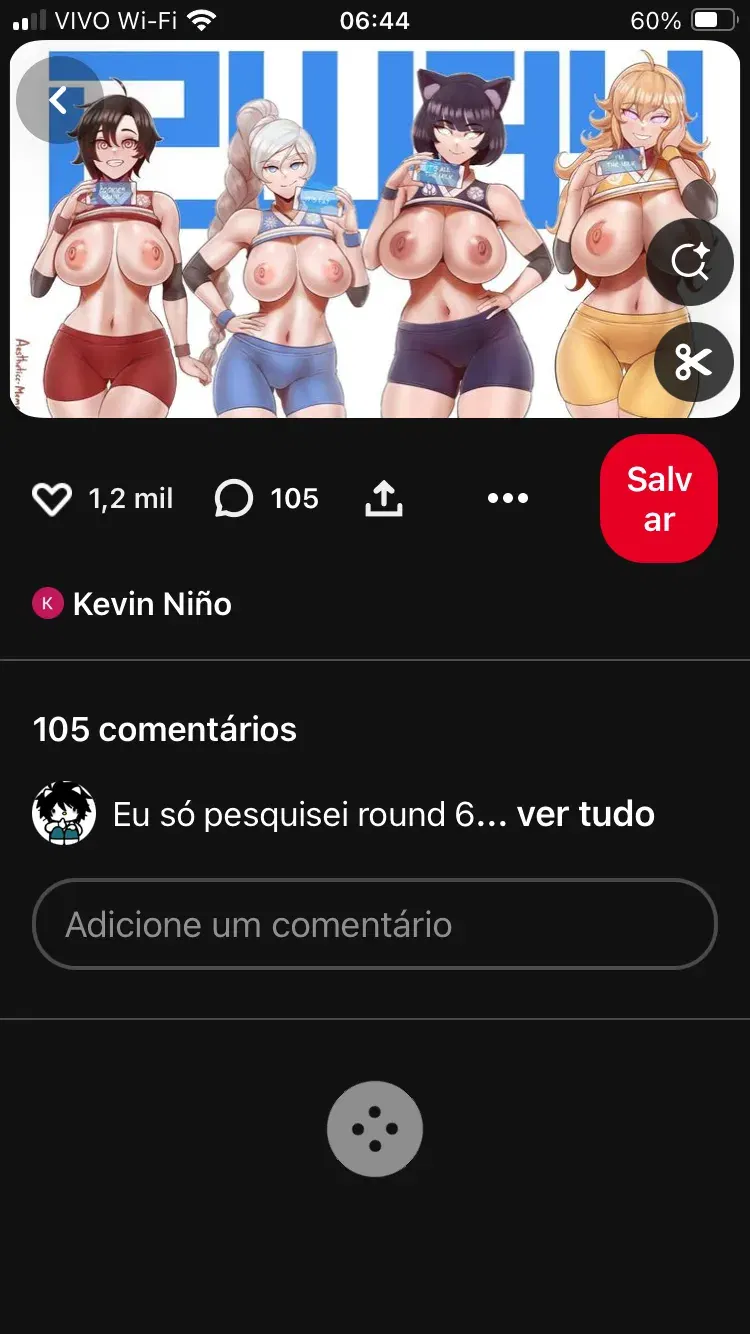The height and width of the screenshot is (1334, 750).
Task: Open the three-dot overflow menu
Action: pos(508,498)
